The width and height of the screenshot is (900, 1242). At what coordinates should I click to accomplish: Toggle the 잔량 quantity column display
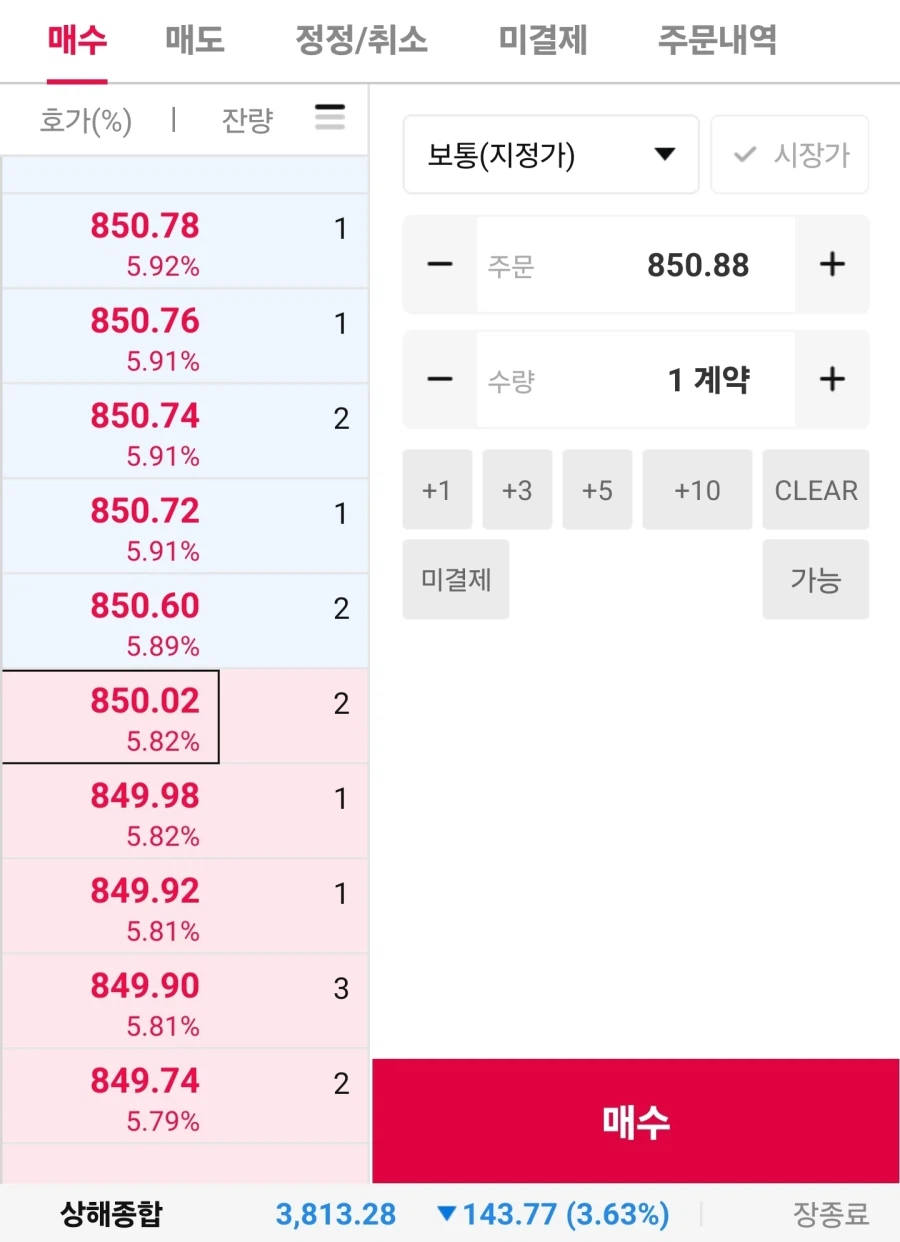click(x=246, y=118)
